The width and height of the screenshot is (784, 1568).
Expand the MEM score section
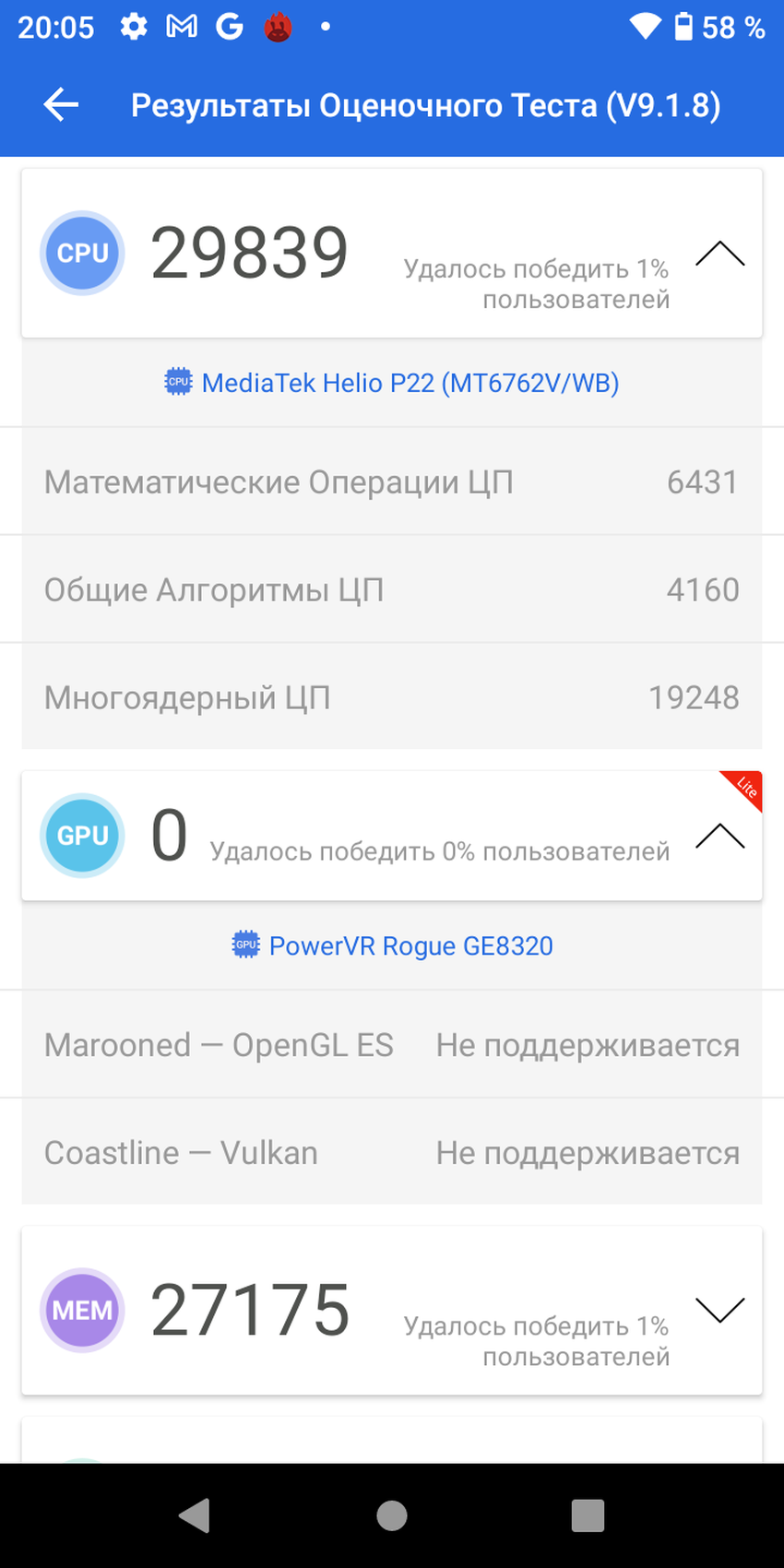719,1310
